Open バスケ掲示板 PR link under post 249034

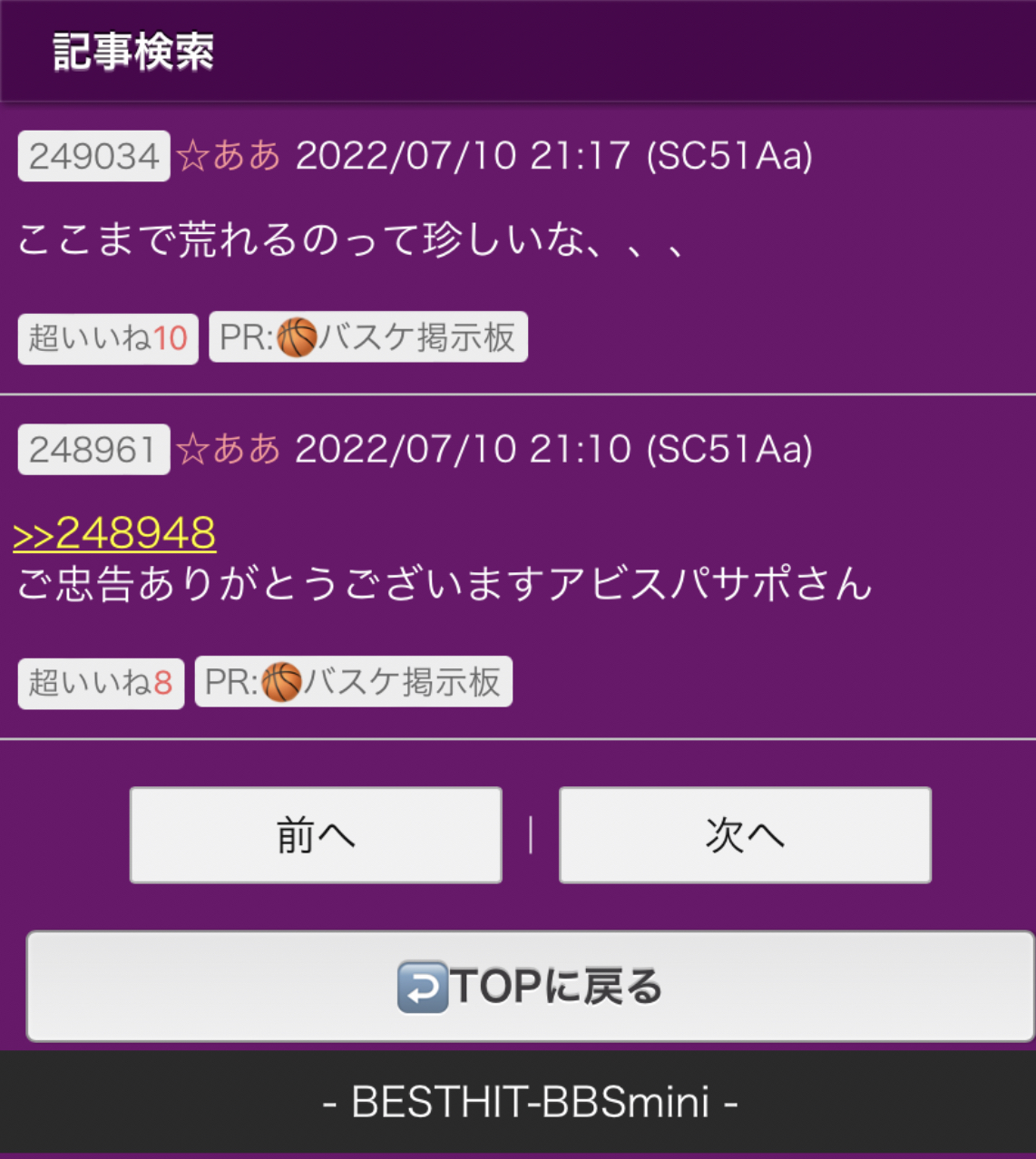pyautogui.click(x=368, y=337)
